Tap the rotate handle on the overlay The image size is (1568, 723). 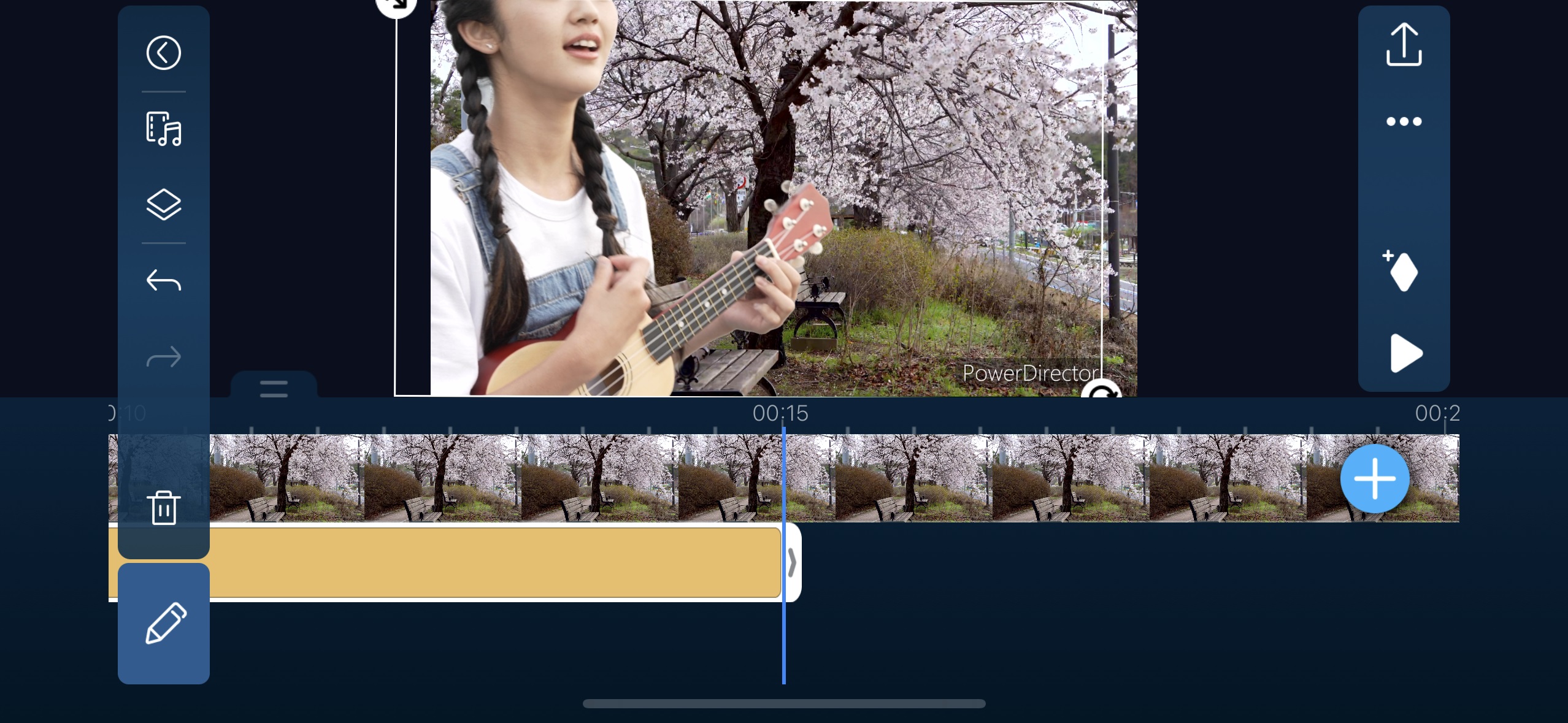1102,390
